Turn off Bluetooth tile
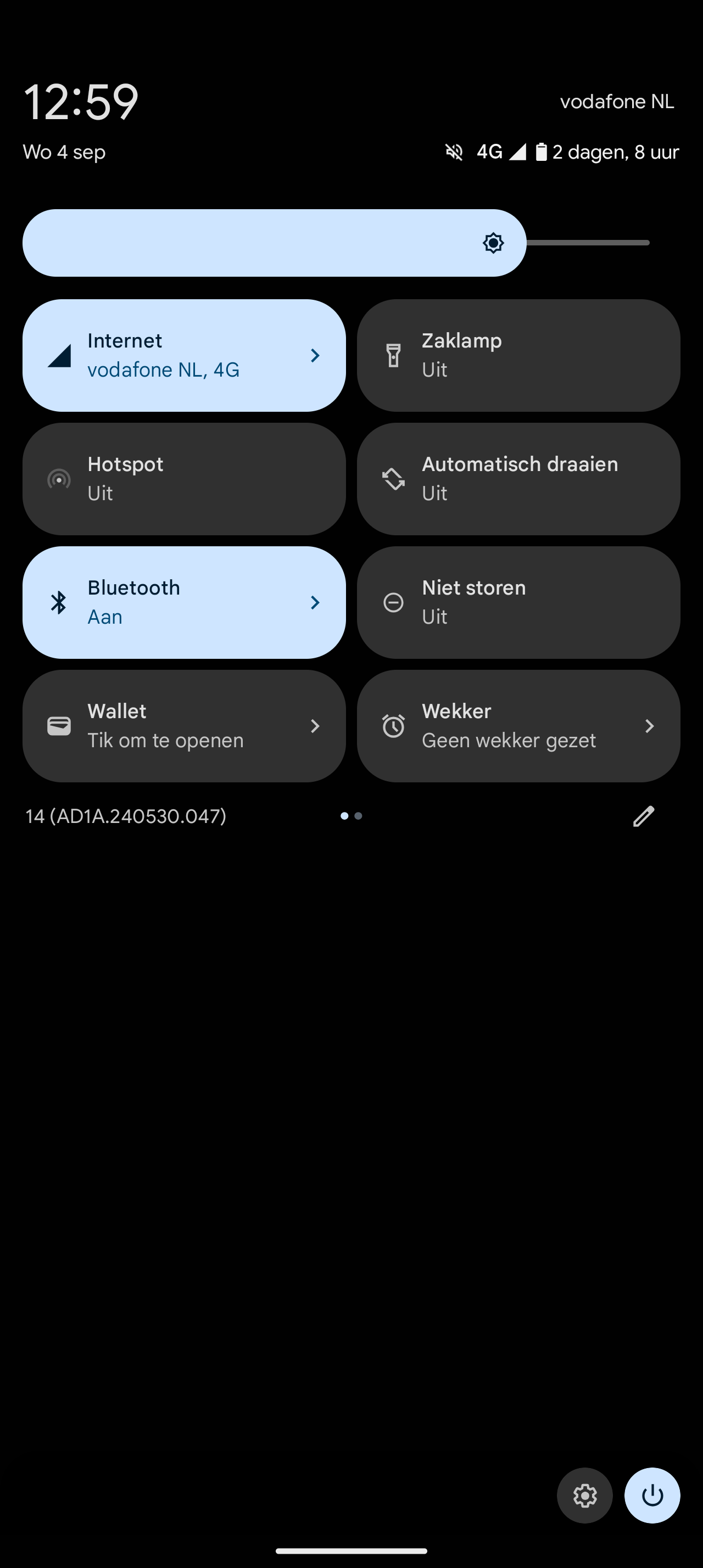703x1568 pixels. click(184, 603)
